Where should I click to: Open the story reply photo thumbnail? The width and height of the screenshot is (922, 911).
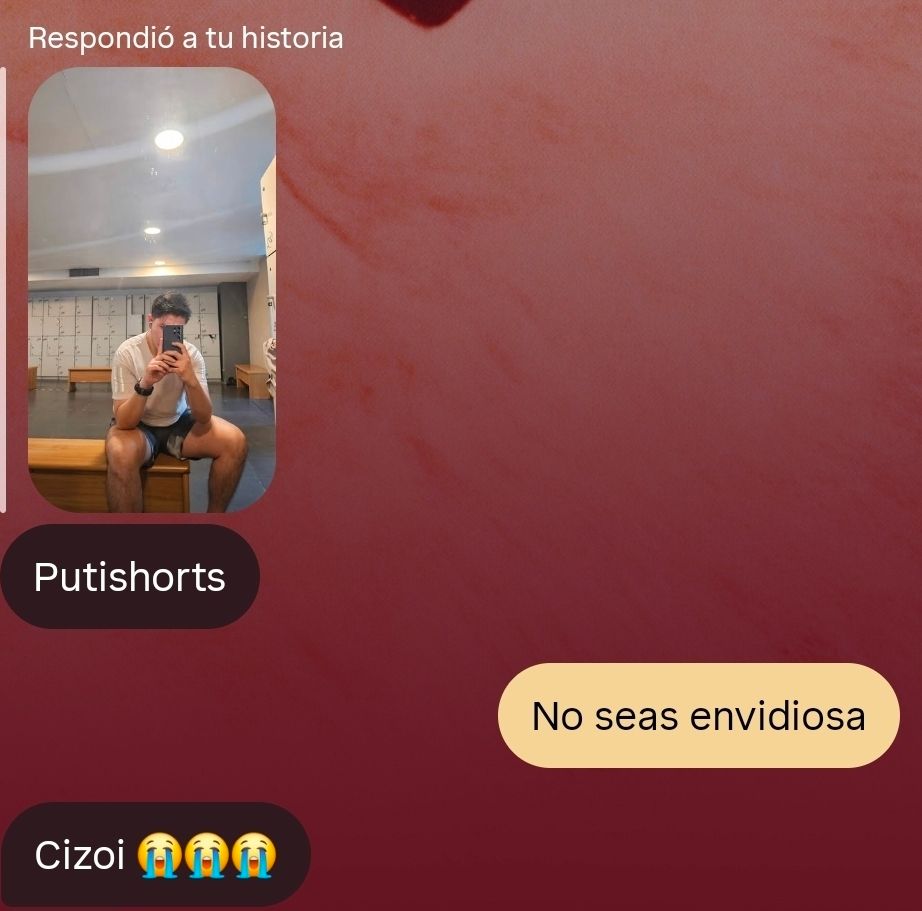click(152, 289)
